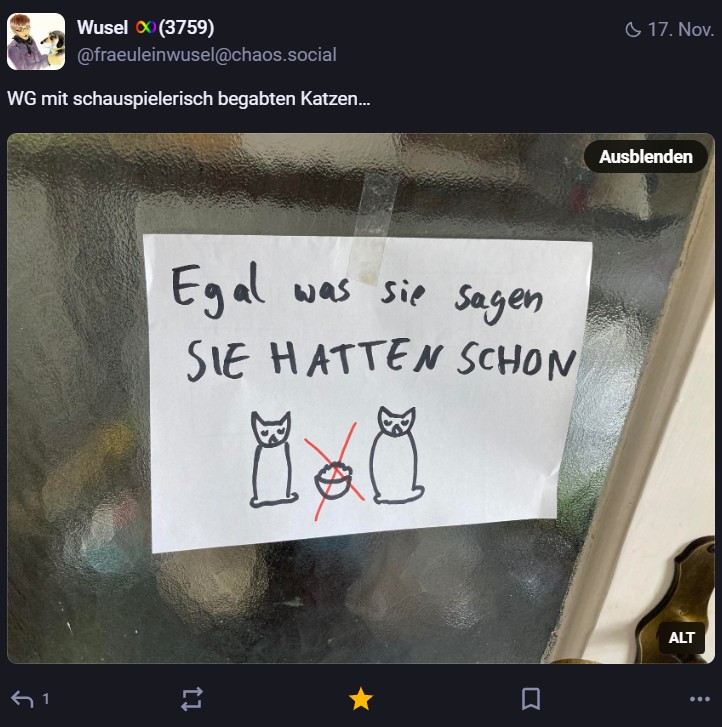Screen dimensions: 722x727
Task: Reply to Wusel's post
Action: pos(24,698)
